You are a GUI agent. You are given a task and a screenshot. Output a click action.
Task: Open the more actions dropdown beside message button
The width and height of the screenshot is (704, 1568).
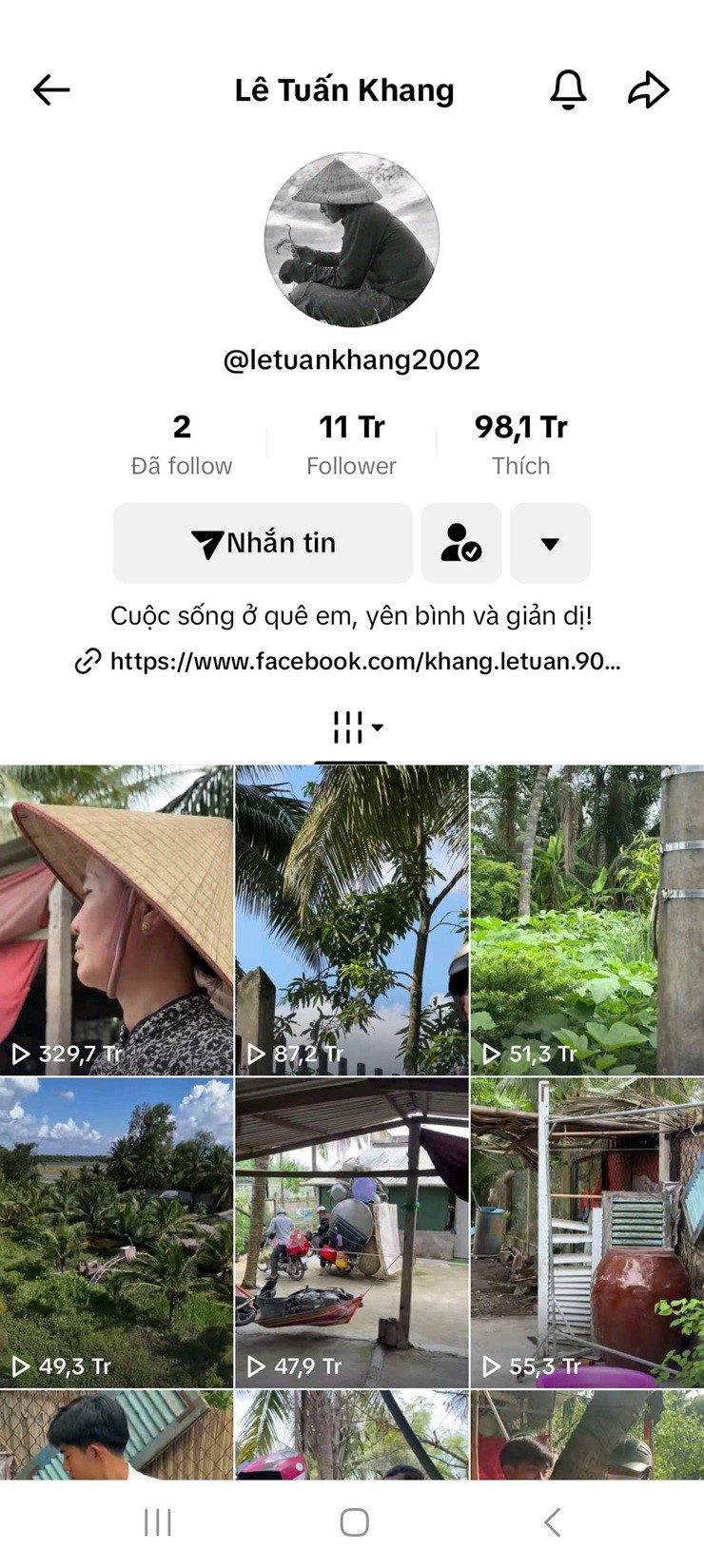(550, 543)
